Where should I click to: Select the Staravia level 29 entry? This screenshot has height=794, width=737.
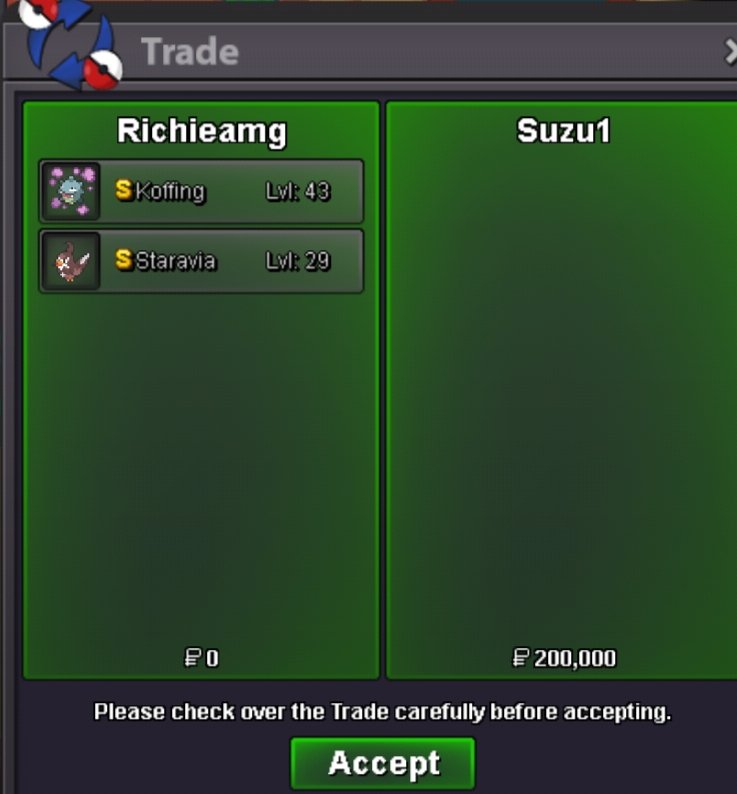point(201,261)
